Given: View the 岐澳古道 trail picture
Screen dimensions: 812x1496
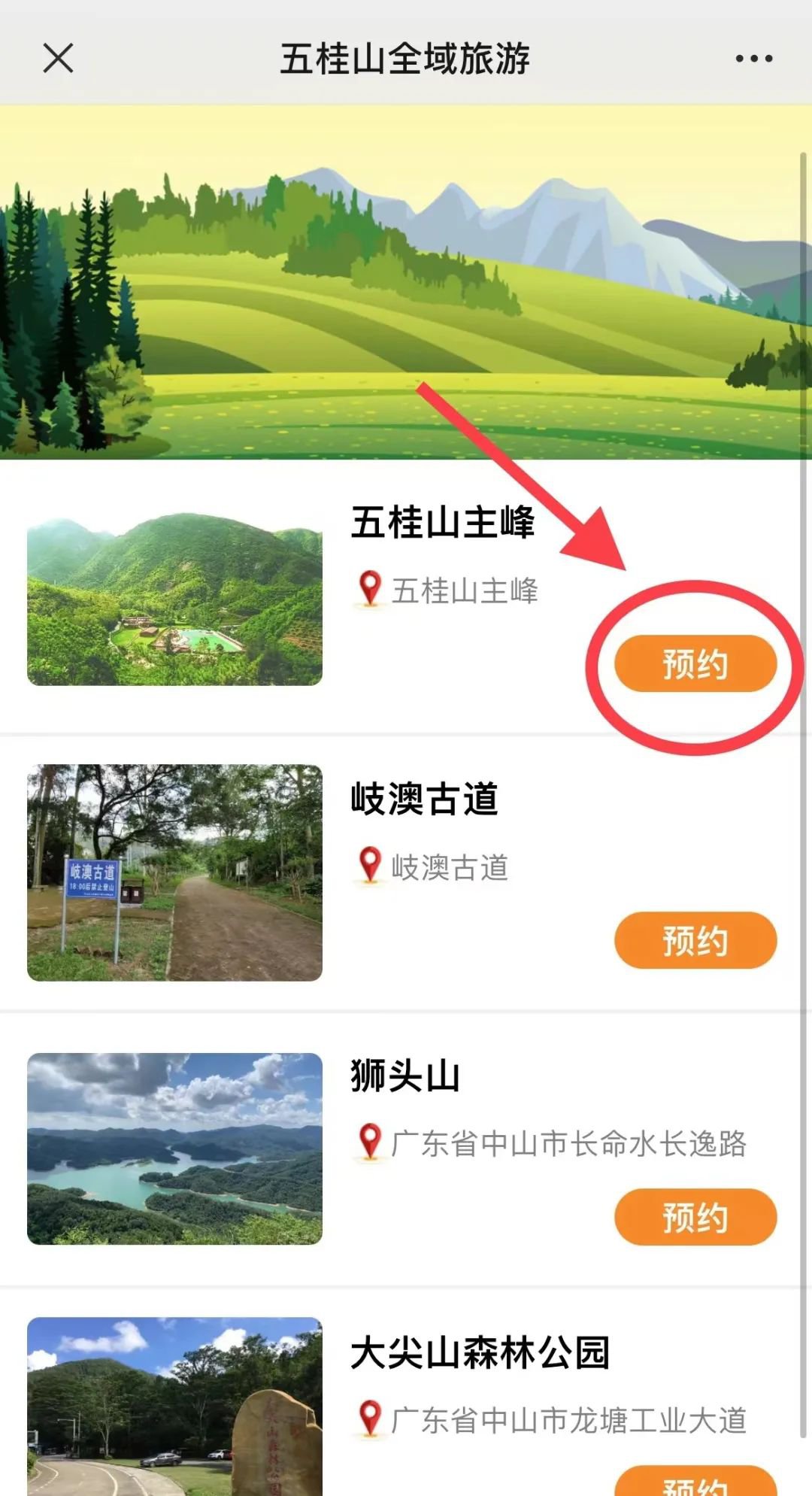Looking at the screenshot, I should point(174,872).
